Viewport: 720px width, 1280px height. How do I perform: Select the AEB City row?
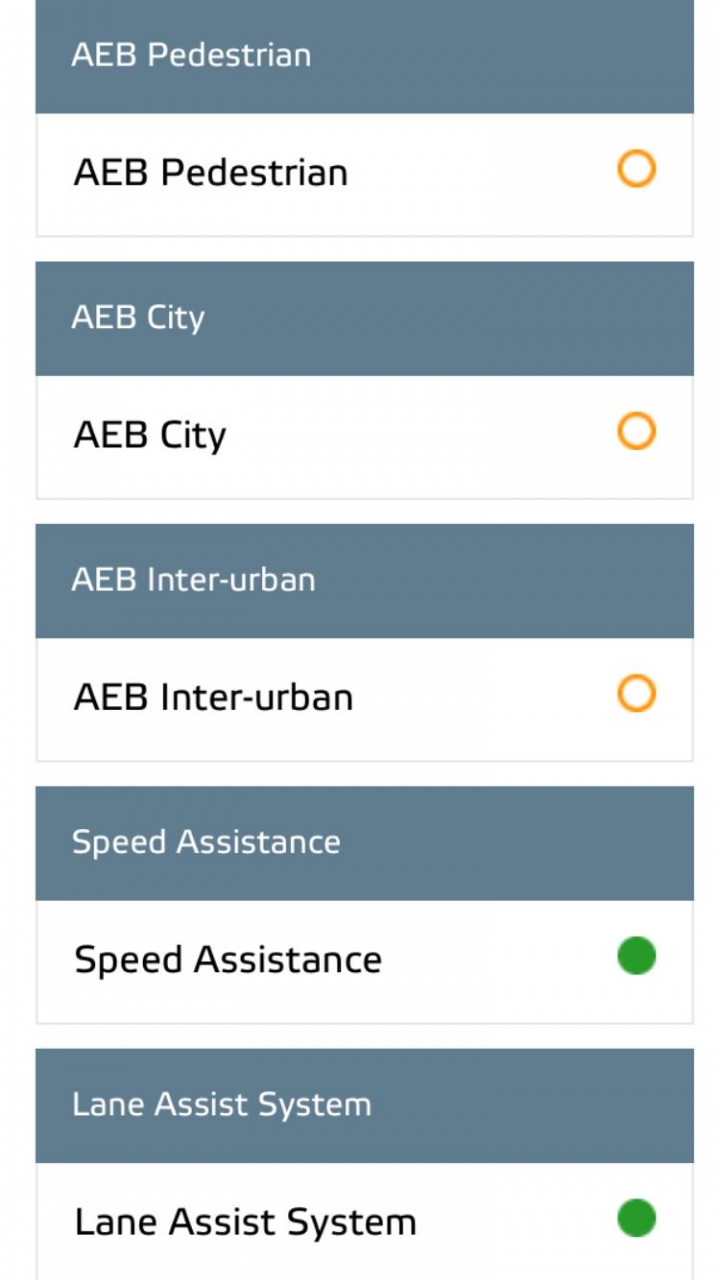tap(364, 436)
